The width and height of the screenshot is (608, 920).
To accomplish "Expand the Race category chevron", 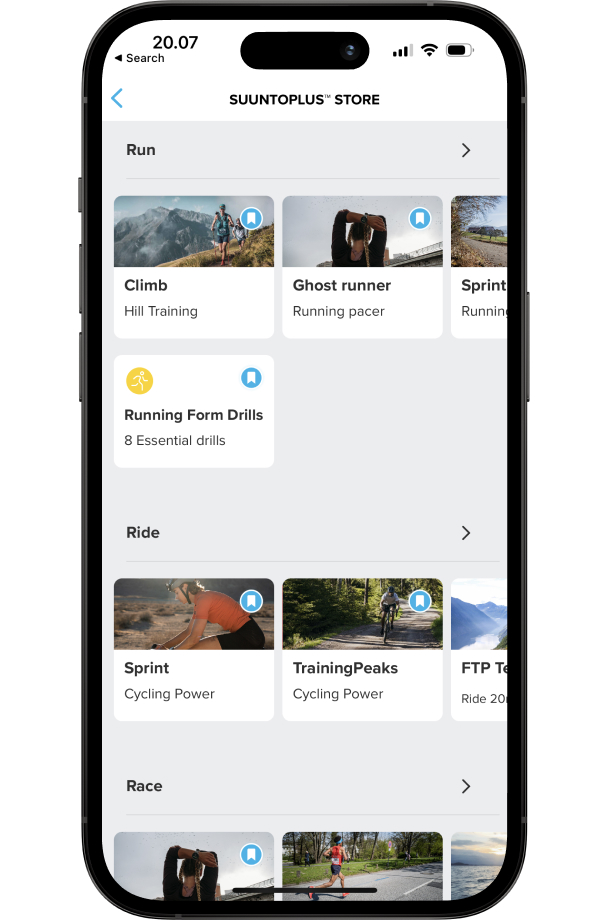I will tap(465, 786).
